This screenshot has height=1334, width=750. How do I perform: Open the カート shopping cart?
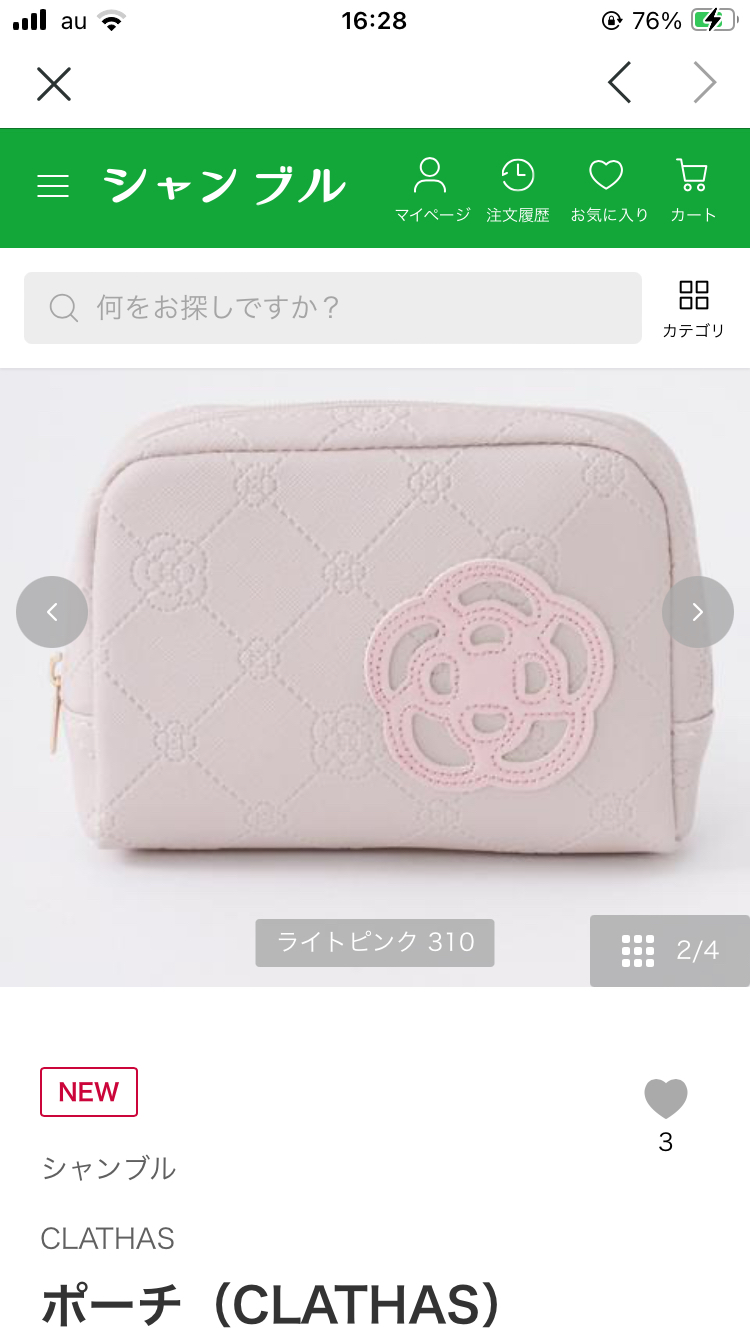[692, 189]
